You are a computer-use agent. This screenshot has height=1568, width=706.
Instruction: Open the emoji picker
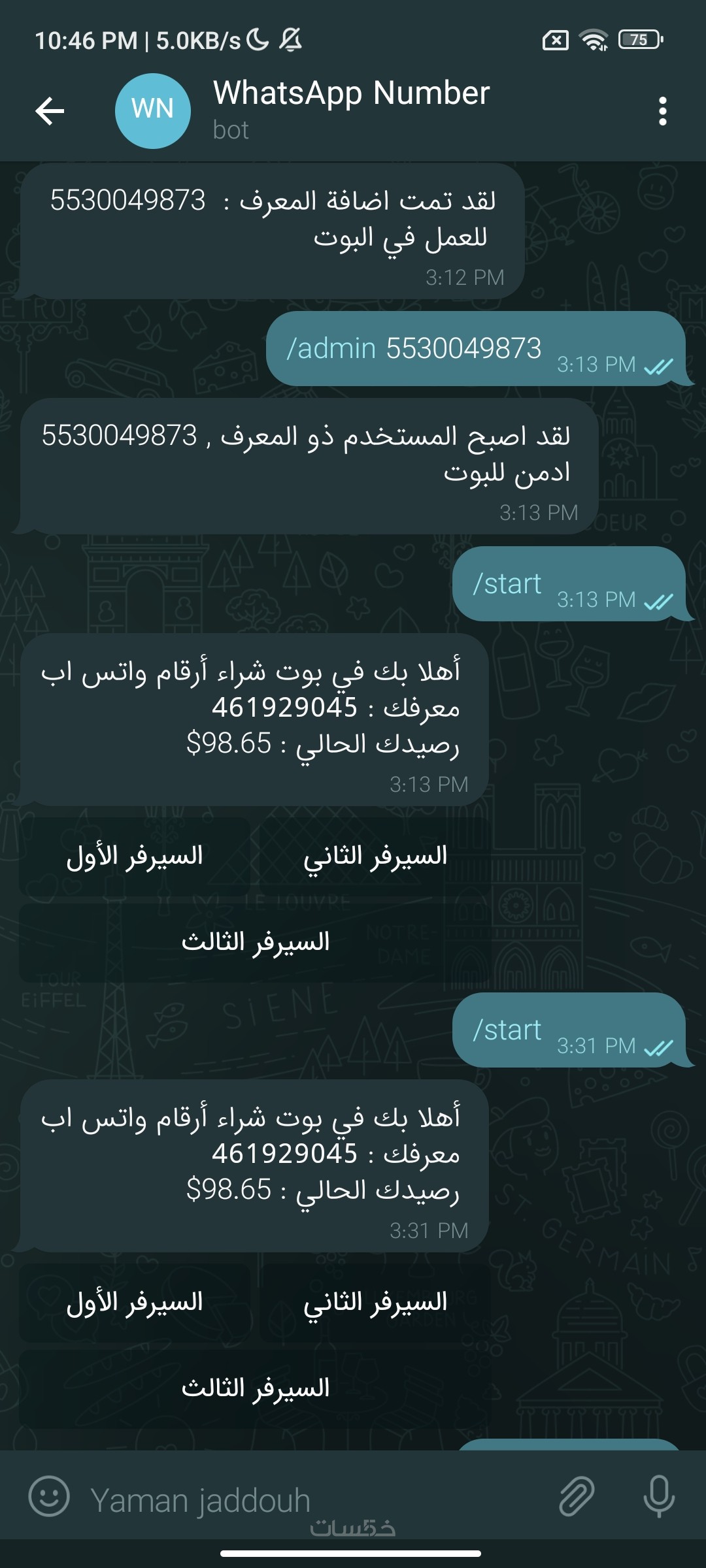point(49,1496)
